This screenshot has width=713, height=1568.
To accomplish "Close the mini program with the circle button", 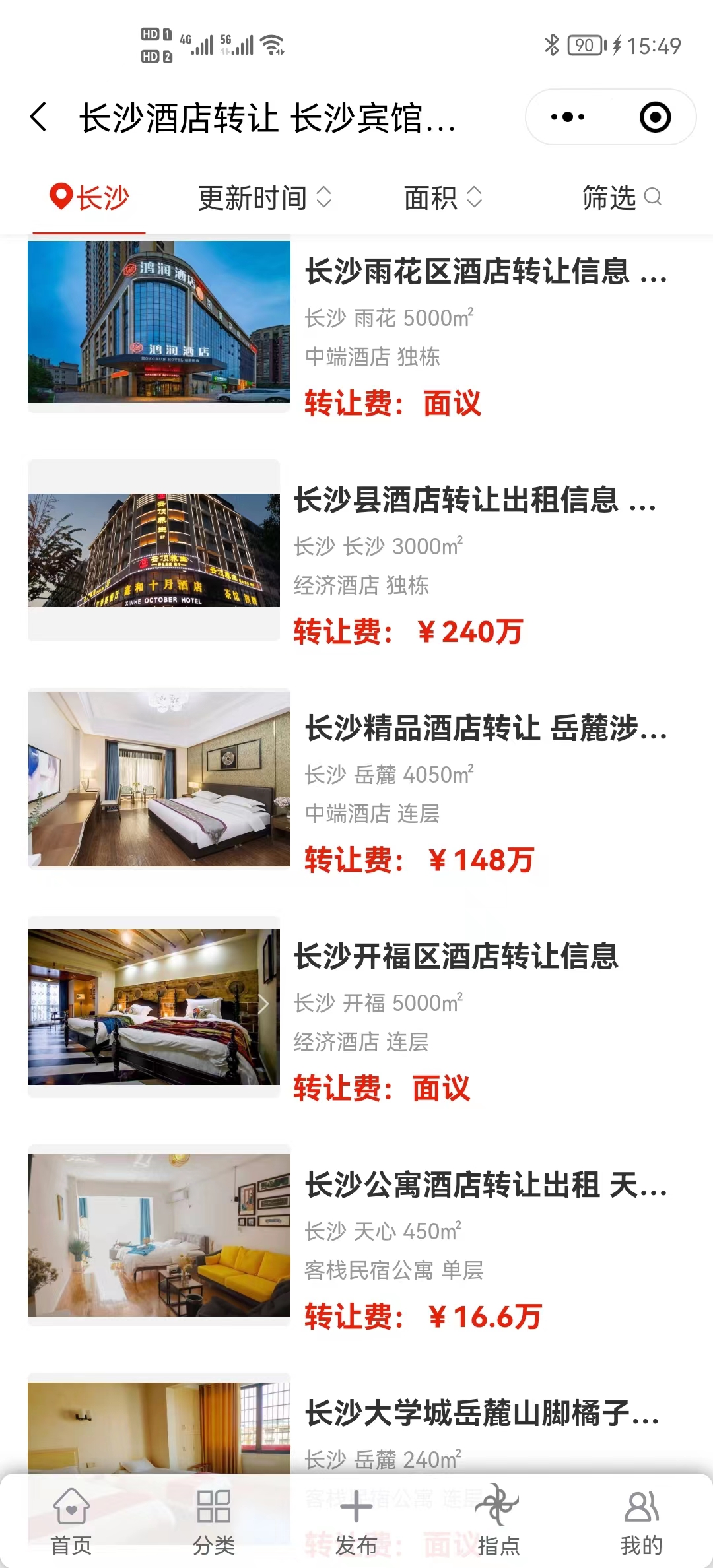I will (655, 117).
